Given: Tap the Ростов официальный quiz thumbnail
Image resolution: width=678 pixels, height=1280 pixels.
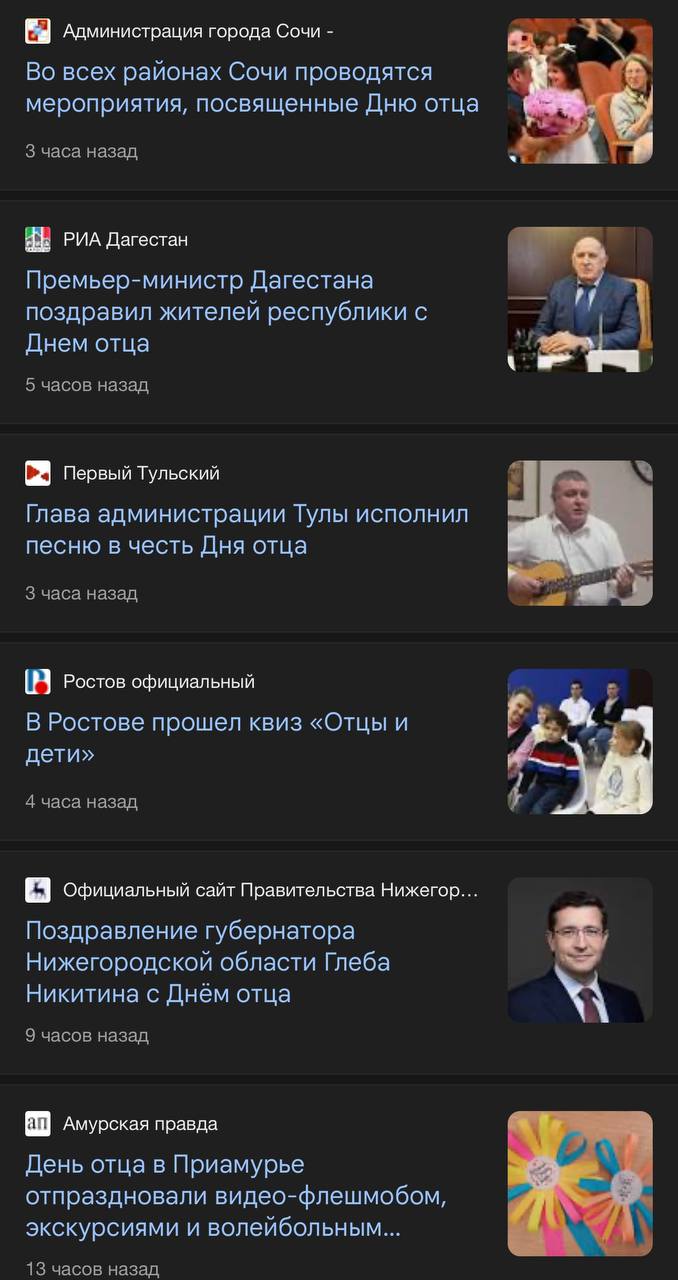Looking at the screenshot, I should point(580,741).
